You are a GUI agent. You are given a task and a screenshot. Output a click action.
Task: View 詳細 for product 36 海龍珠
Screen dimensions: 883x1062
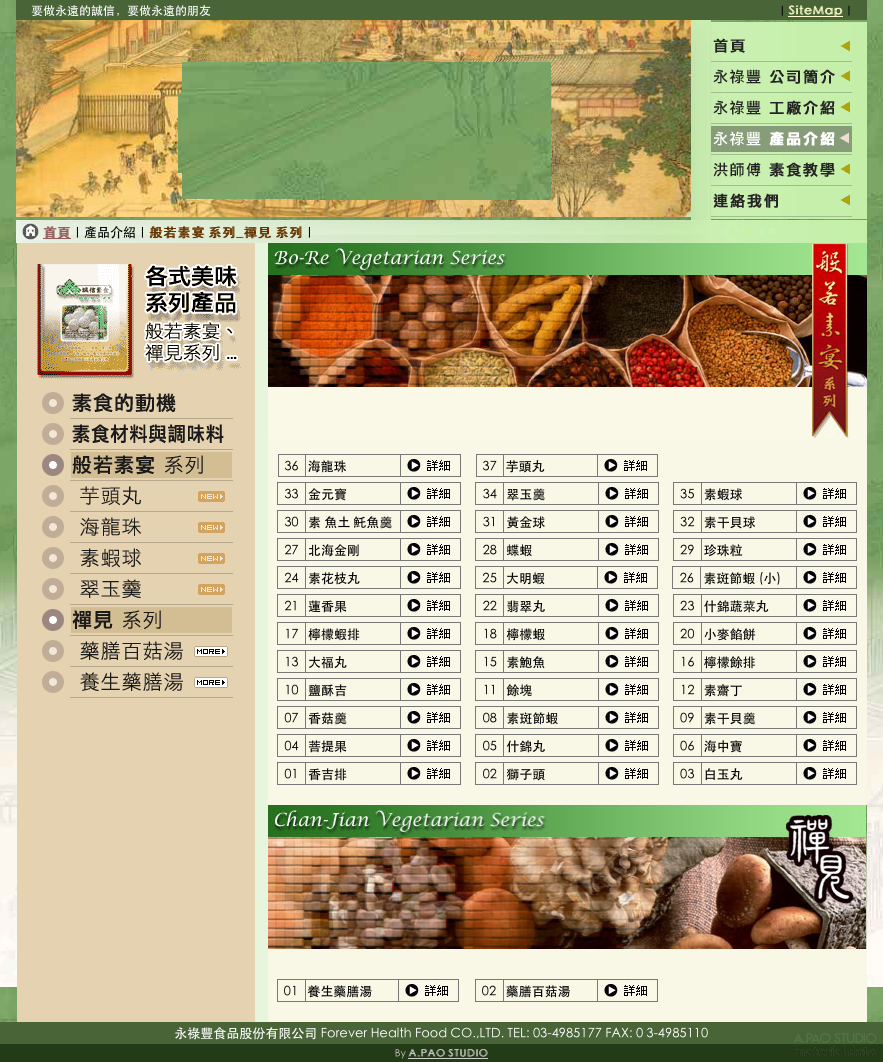pos(430,466)
